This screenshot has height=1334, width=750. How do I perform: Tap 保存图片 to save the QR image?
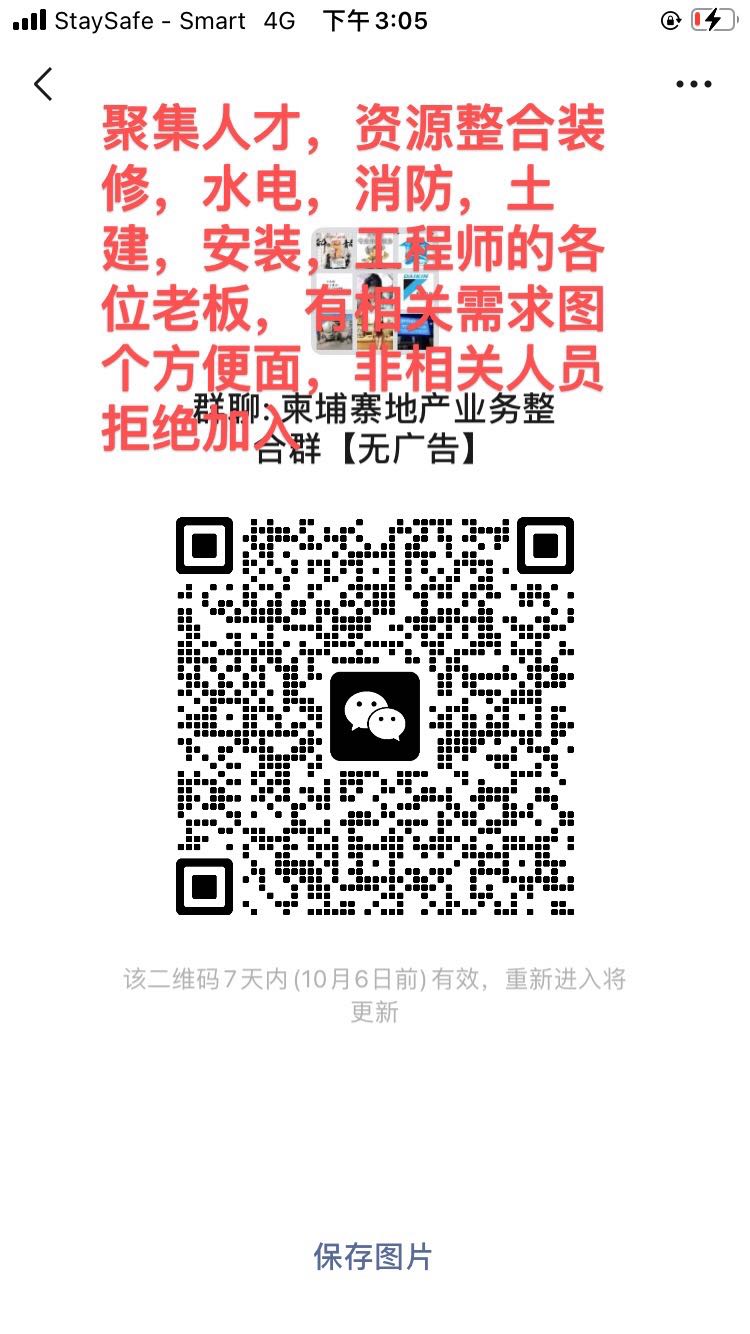pyautogui.click(x=373, y=1257)
